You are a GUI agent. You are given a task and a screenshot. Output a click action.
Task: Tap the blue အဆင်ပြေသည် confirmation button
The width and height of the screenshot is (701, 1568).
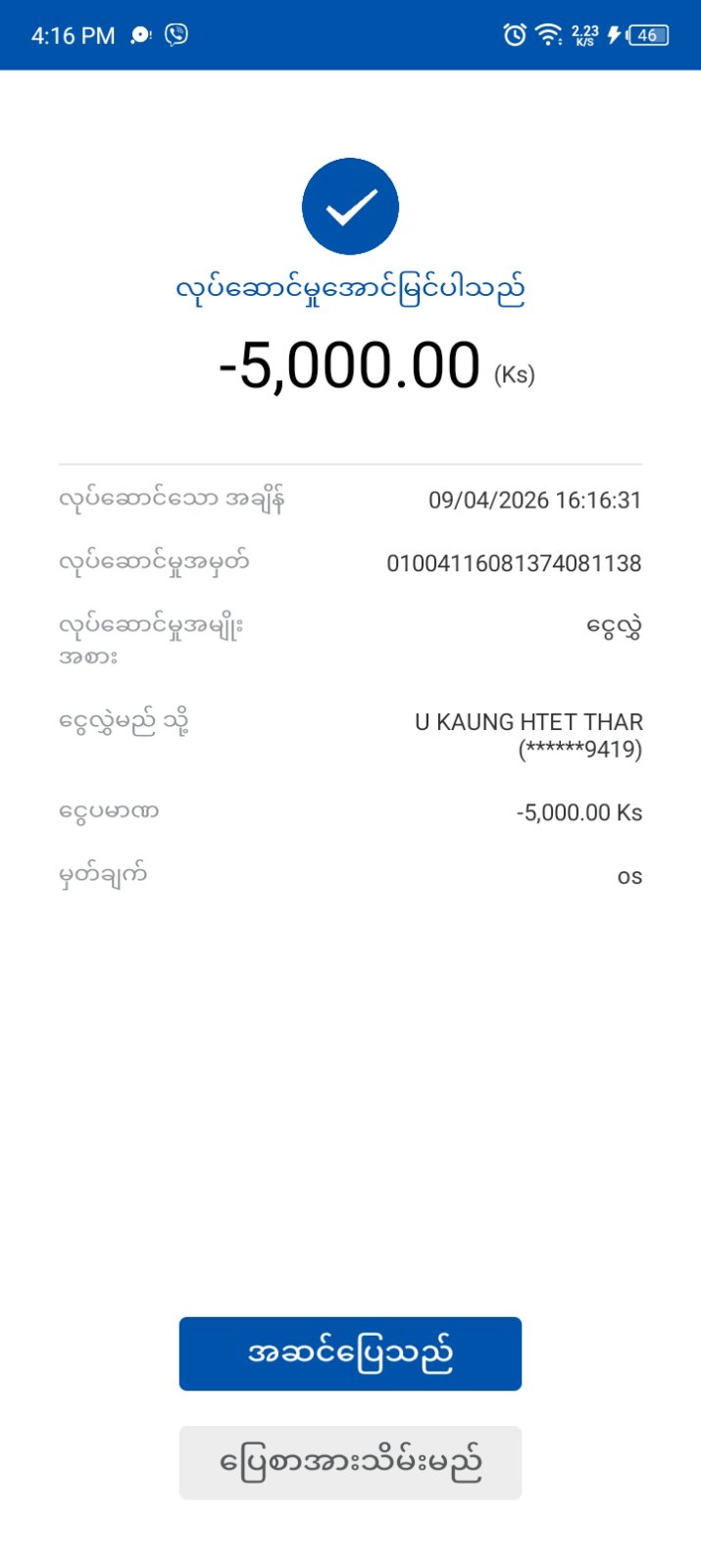[350, 1353]
